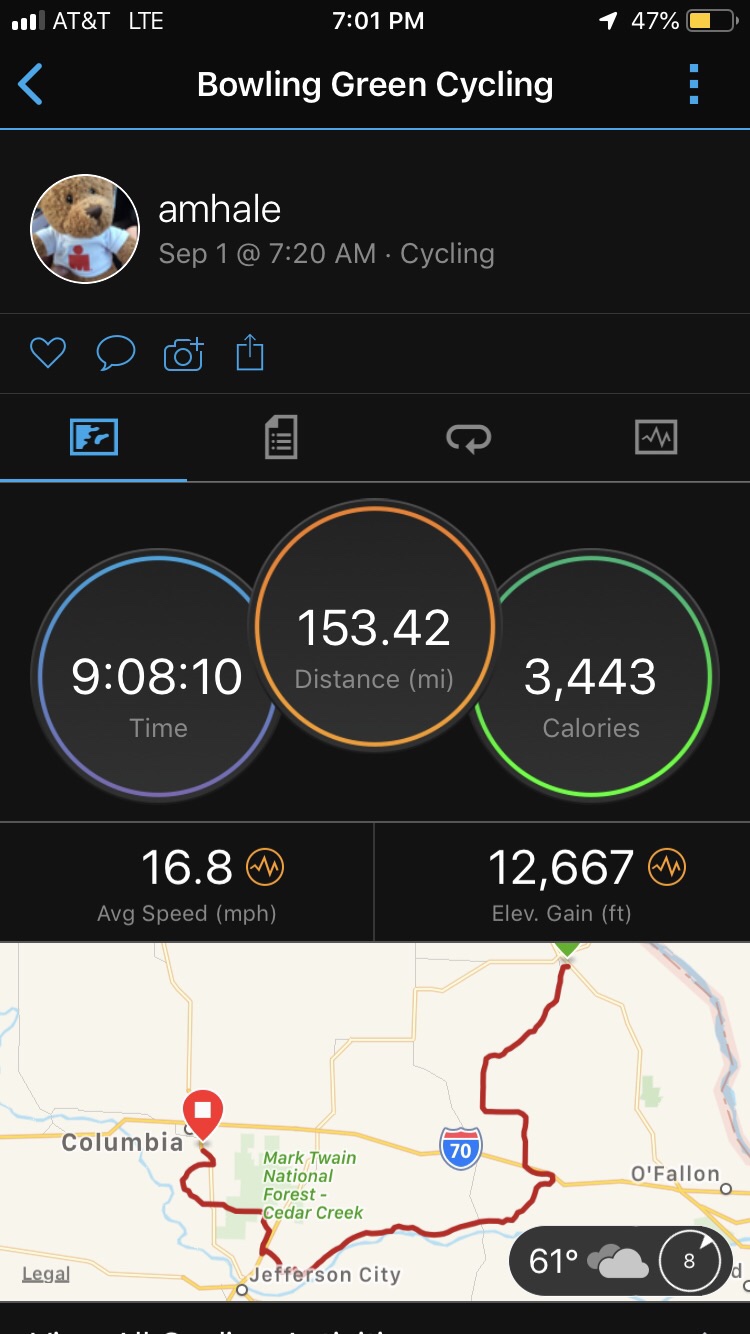Switch to the charts tab
This screenshot has height=1334, width=750.
[656, 438]
